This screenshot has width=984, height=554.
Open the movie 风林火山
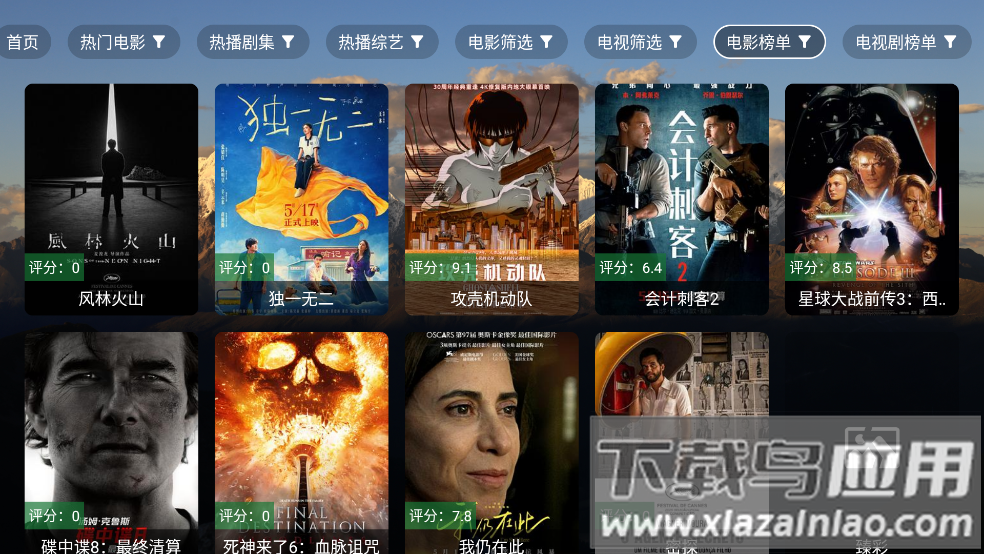click(111, 199)
